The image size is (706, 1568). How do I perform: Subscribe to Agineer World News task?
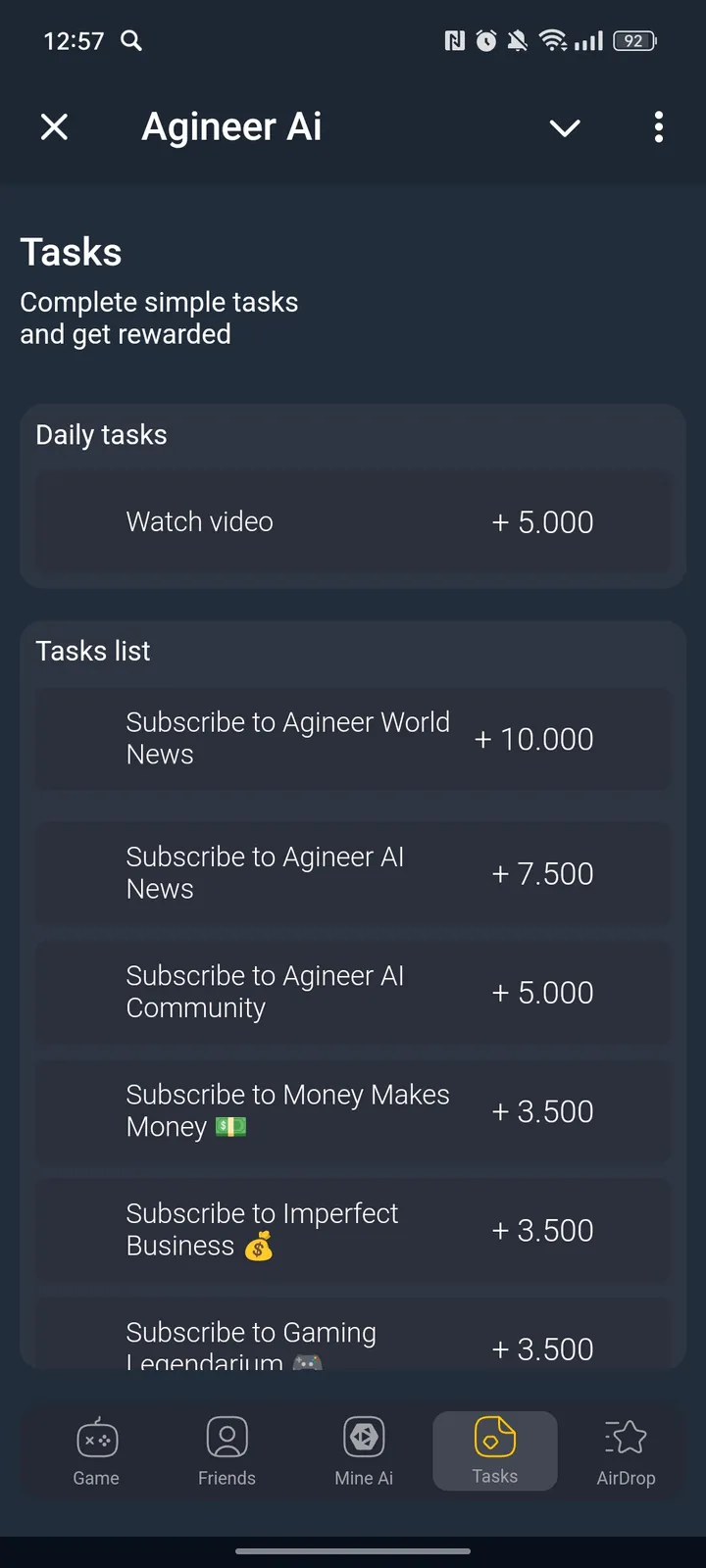[x=353, y=739]
